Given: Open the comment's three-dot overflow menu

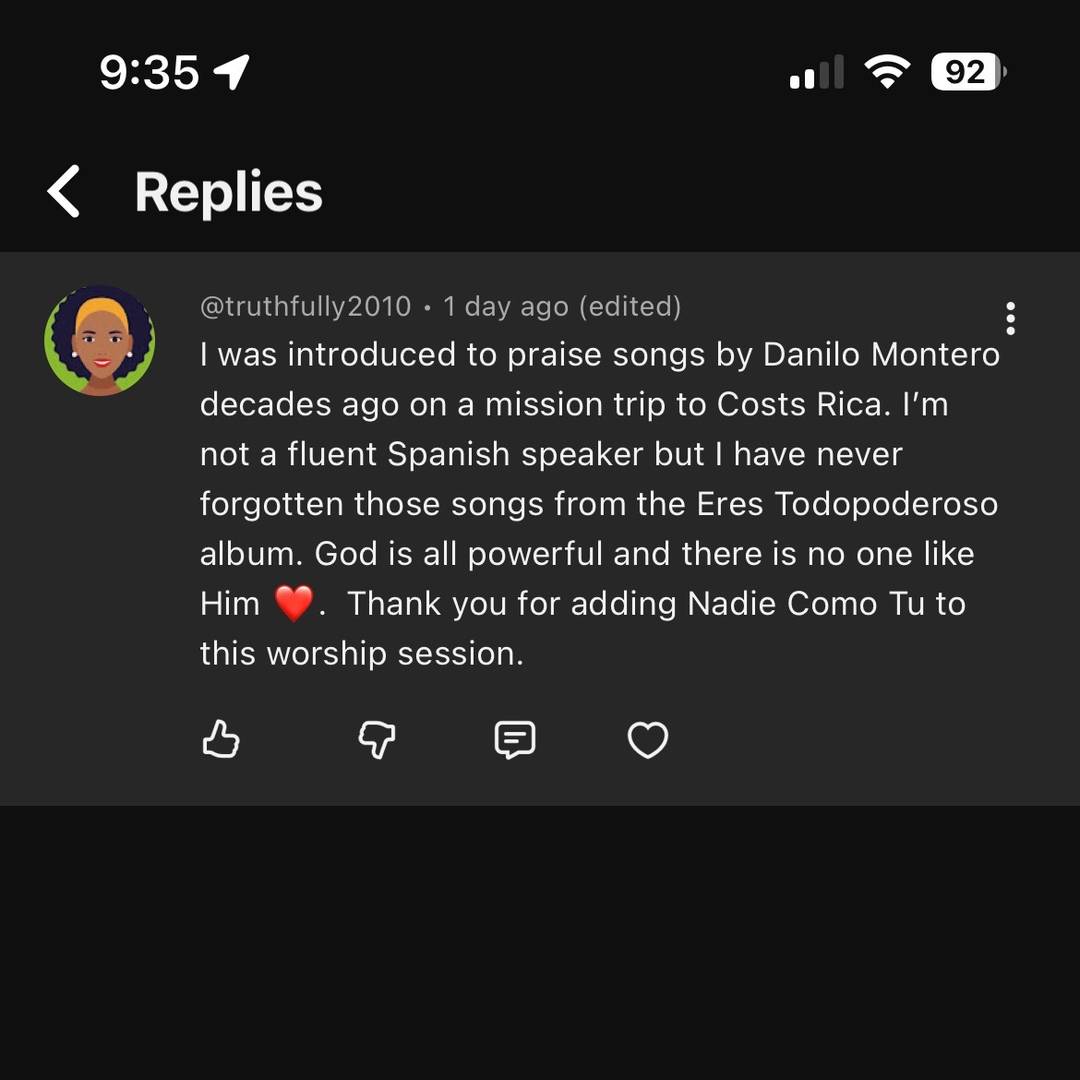Looking at the screenshot, I should pyautogui.click(x=1010, y=318).
